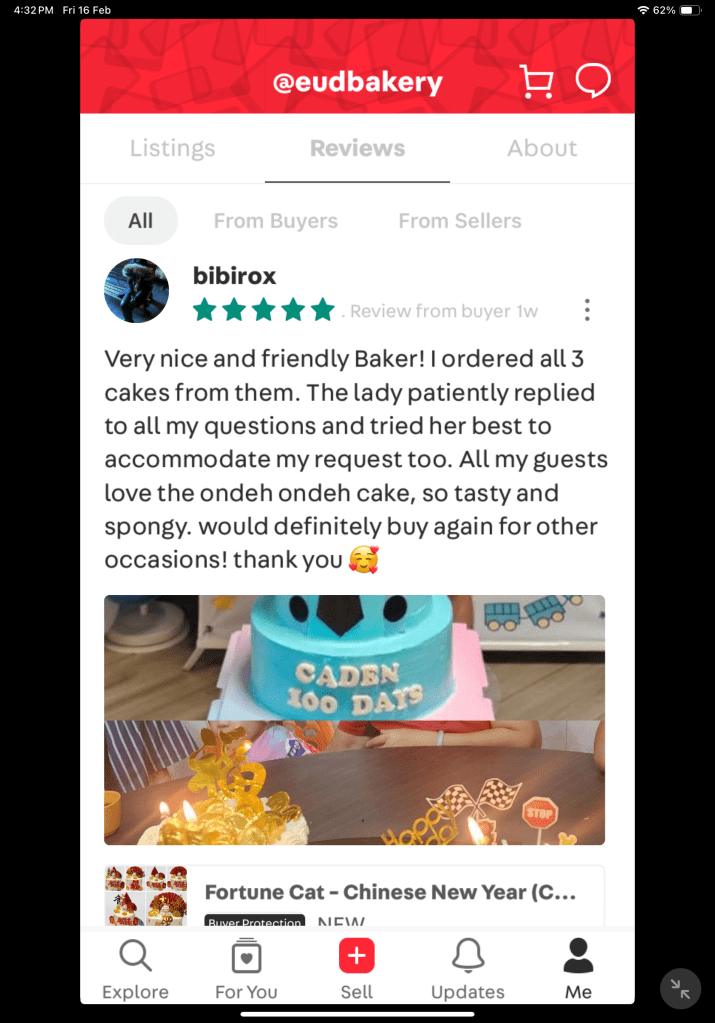Image resolution: width=715 pixels, height=1023 pixels.
Task: View the blue Caden 100 Days cake photo
Action: pyautogui.click(x=354, y=657)
